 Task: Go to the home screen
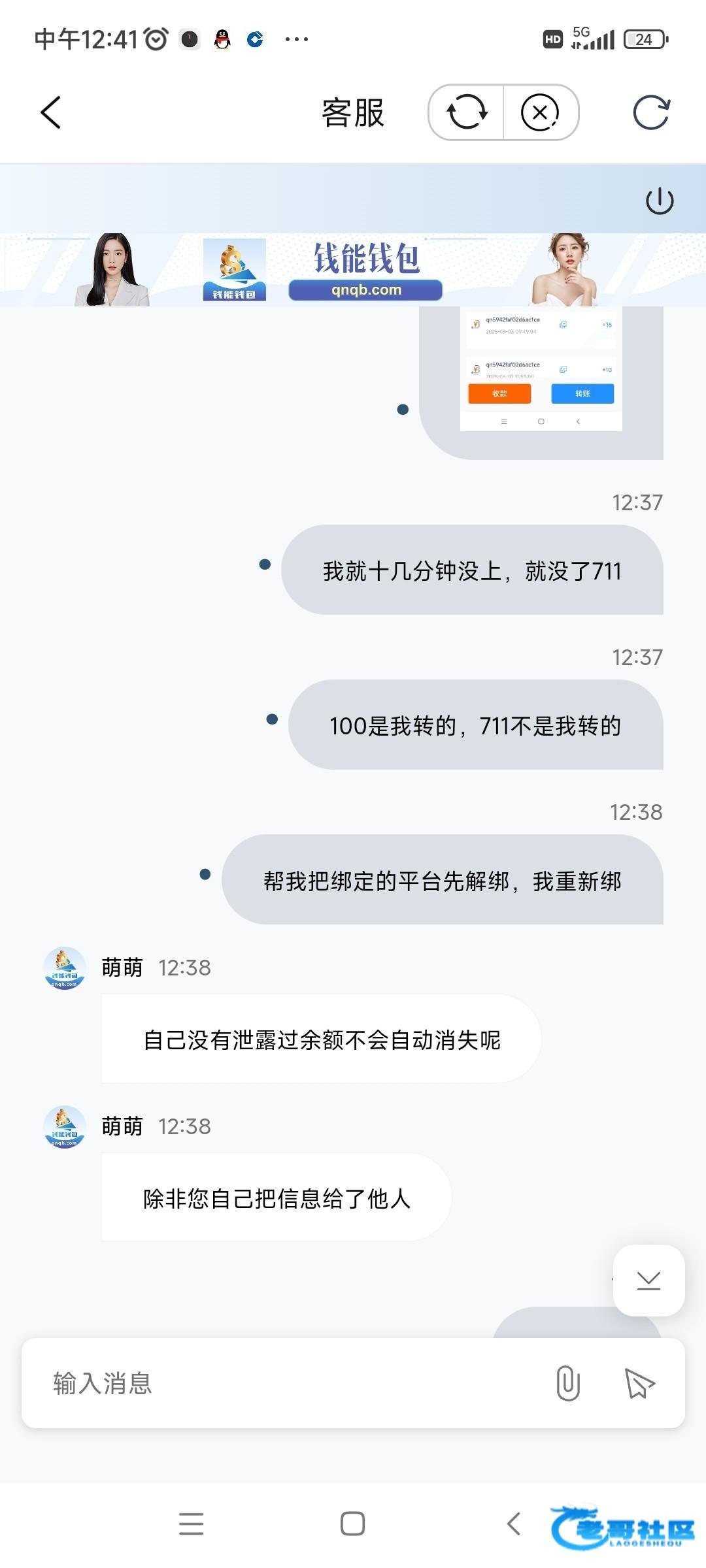(352, 1524)
